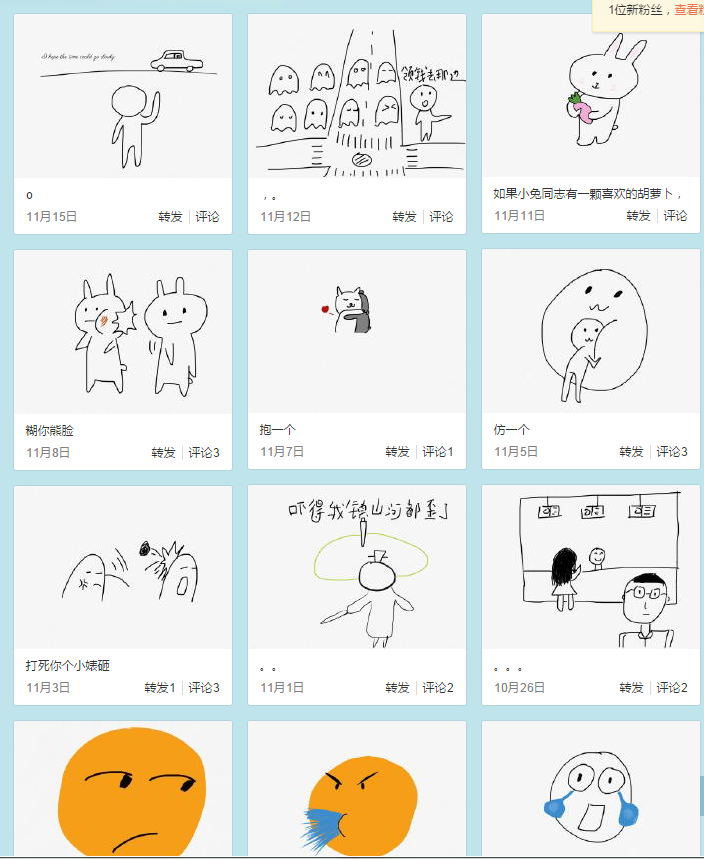The width and height of the screenshot is (704, 859).
Task: Repost the November 15 post
Action: [x=170, y=216]
